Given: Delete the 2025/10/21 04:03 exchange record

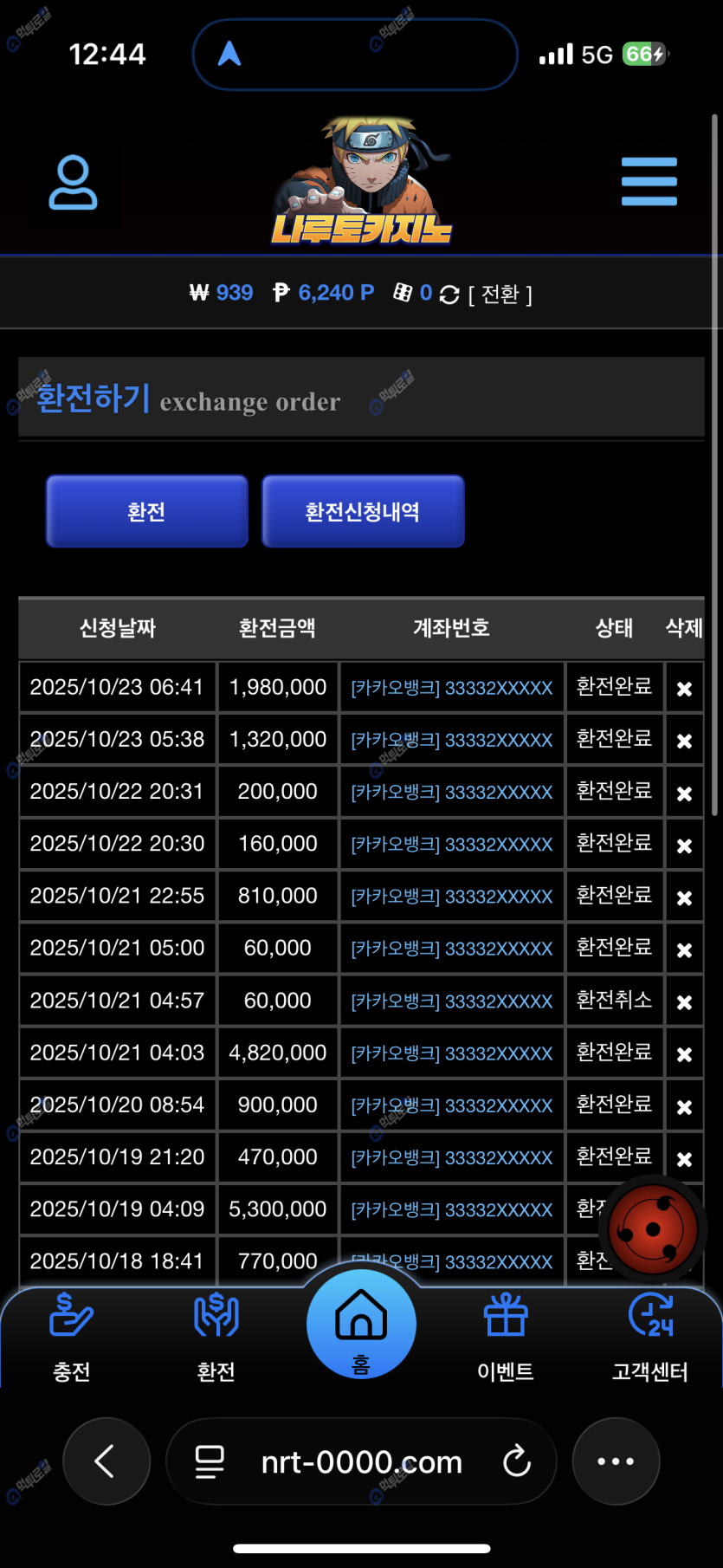Looking at the screenshot, I should [x=684, y=1054].
